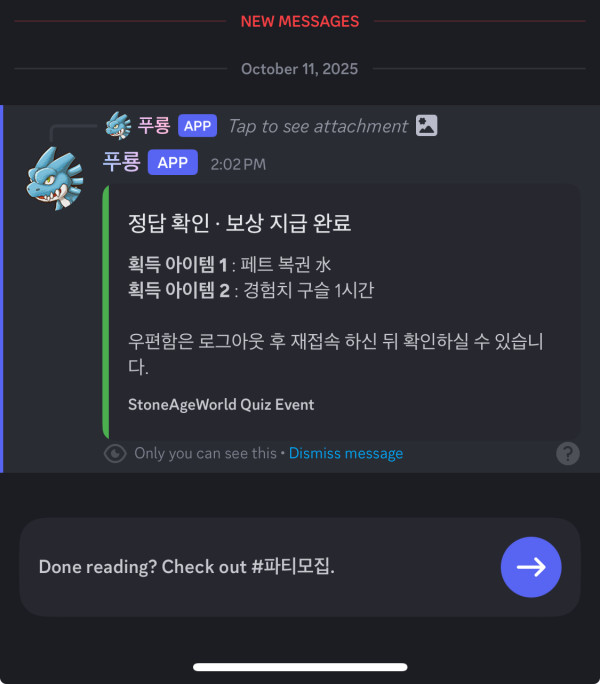Open the 푸룡 username in message header
Screen dimensions: 600x684
[121, 163]
